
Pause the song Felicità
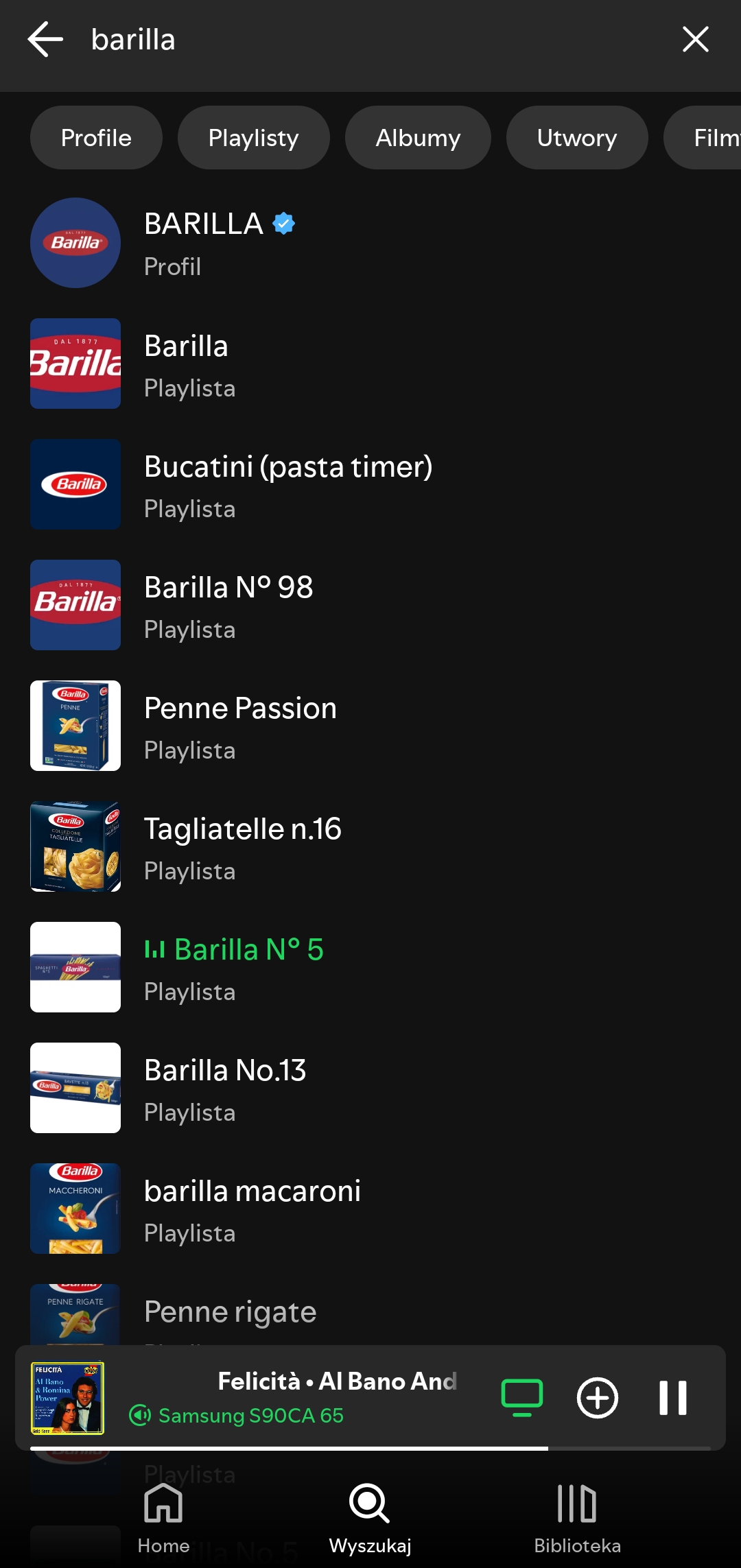(672, 1398)
